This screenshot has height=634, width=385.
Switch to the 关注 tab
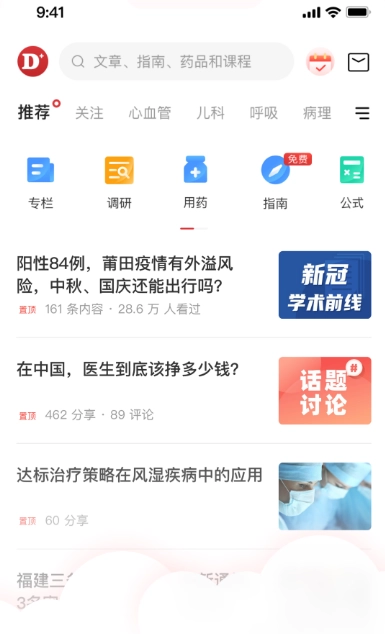[x=89, y=113]
